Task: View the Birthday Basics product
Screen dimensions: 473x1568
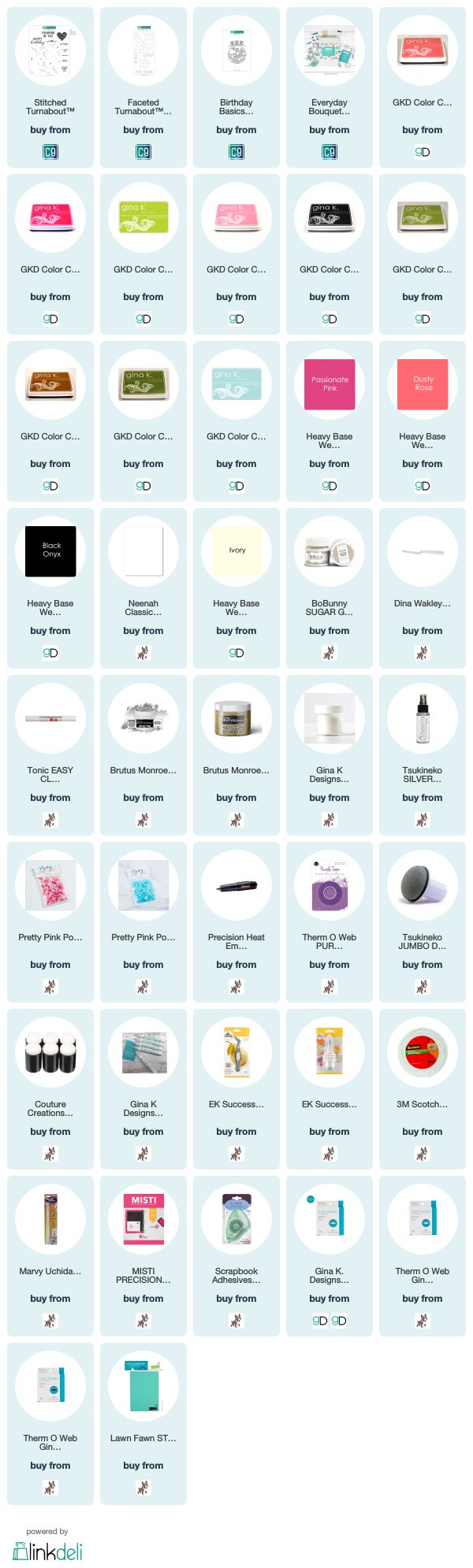Action: click(x=236, y=106)
